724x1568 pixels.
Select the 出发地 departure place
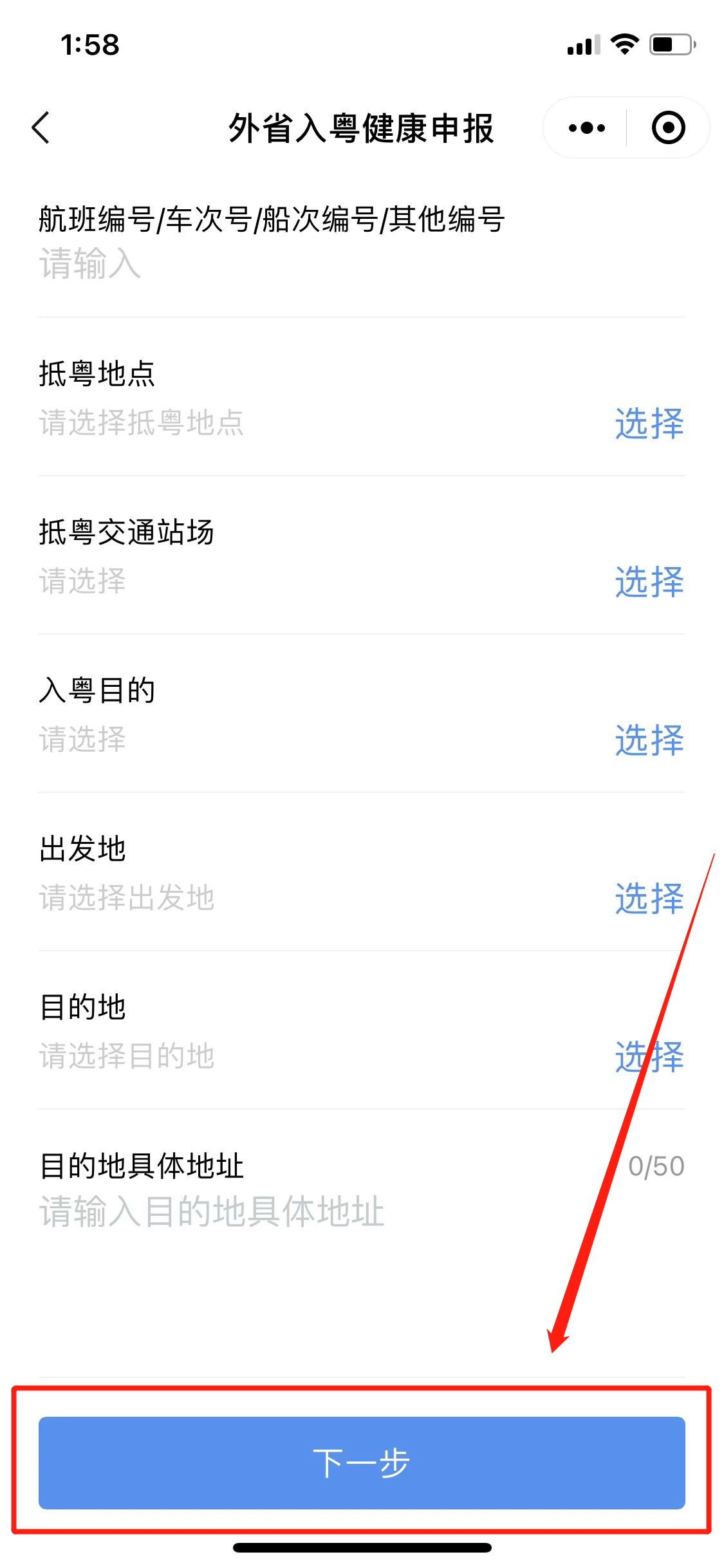[x=649, y=899]
